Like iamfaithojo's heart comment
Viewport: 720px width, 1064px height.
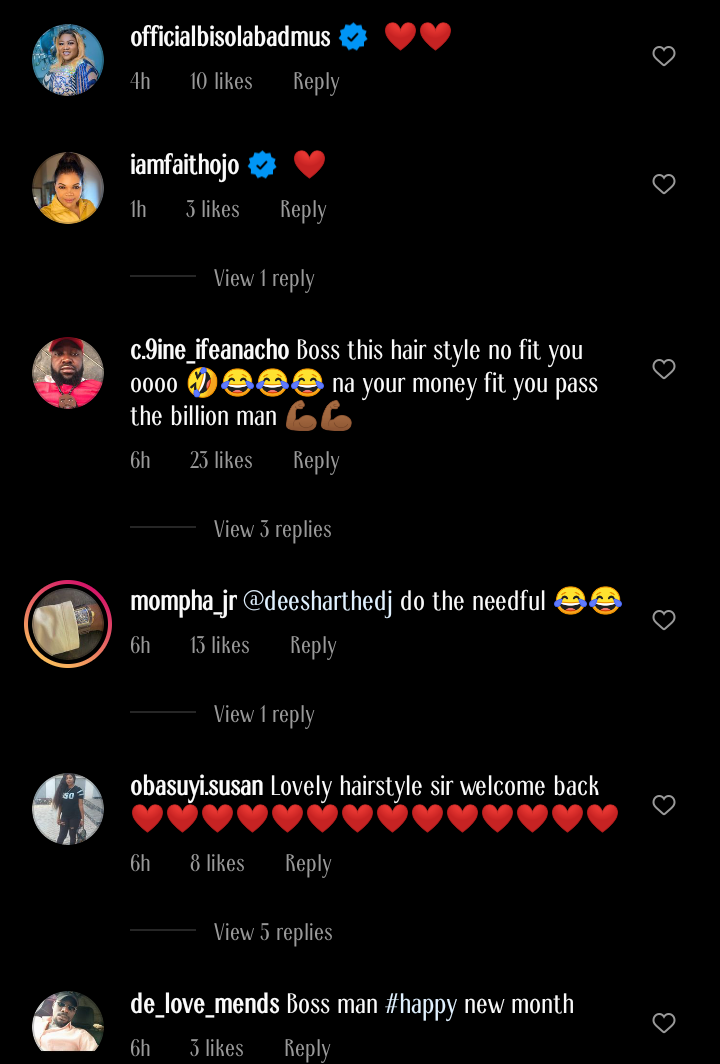tap(664, 185)
